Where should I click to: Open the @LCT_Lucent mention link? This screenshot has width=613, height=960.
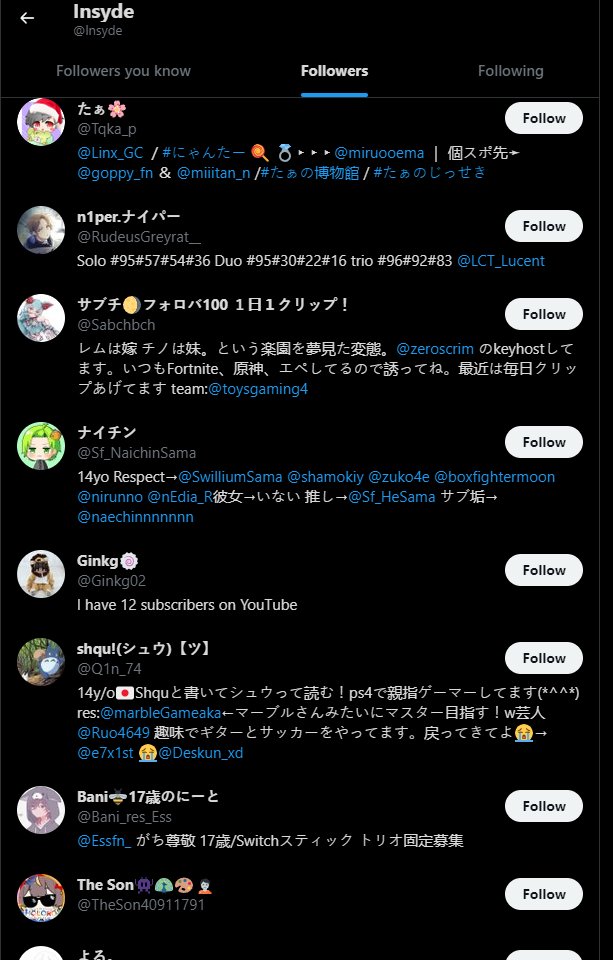(x=500, y=261)
